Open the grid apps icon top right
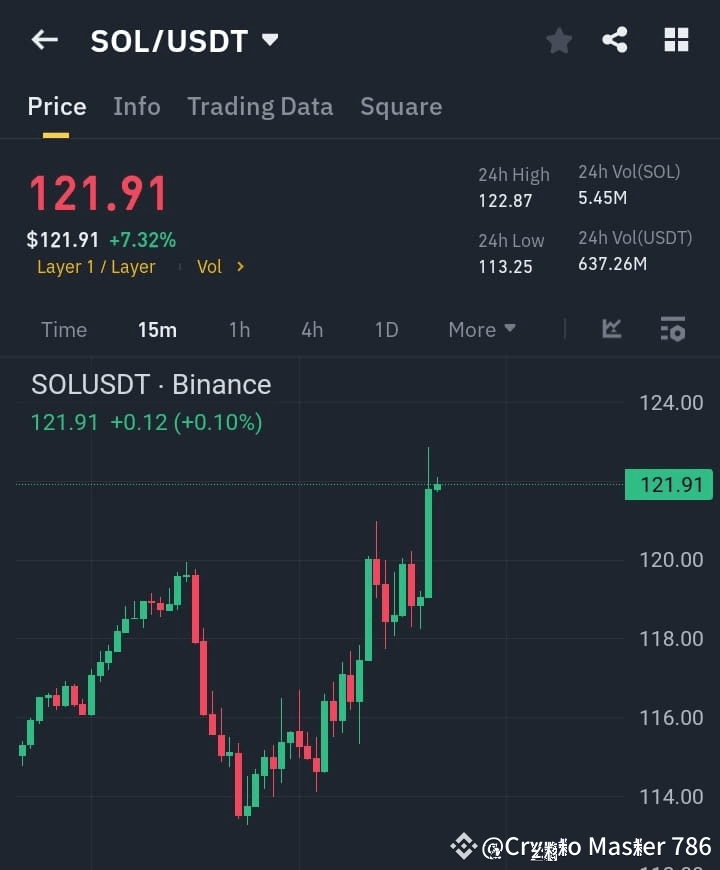 676,40
